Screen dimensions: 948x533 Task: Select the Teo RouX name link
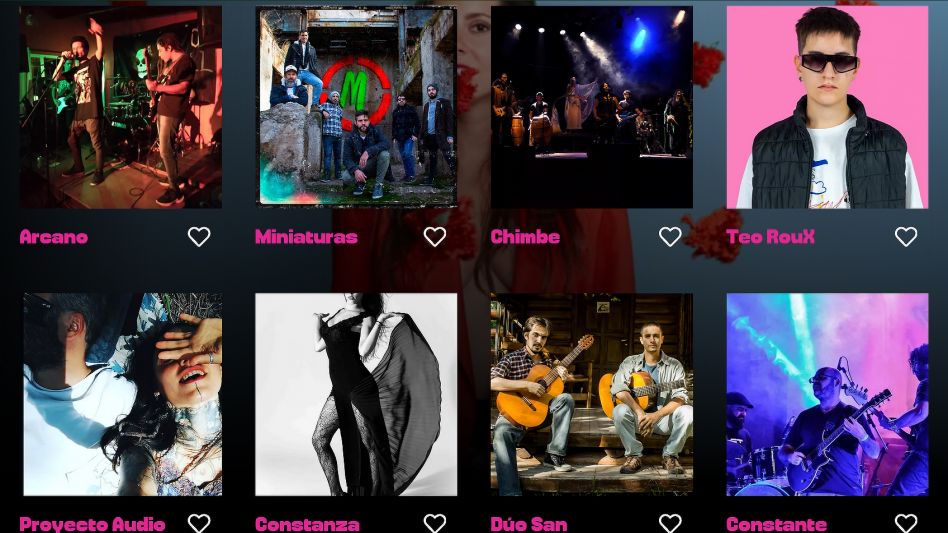[770, 237]
